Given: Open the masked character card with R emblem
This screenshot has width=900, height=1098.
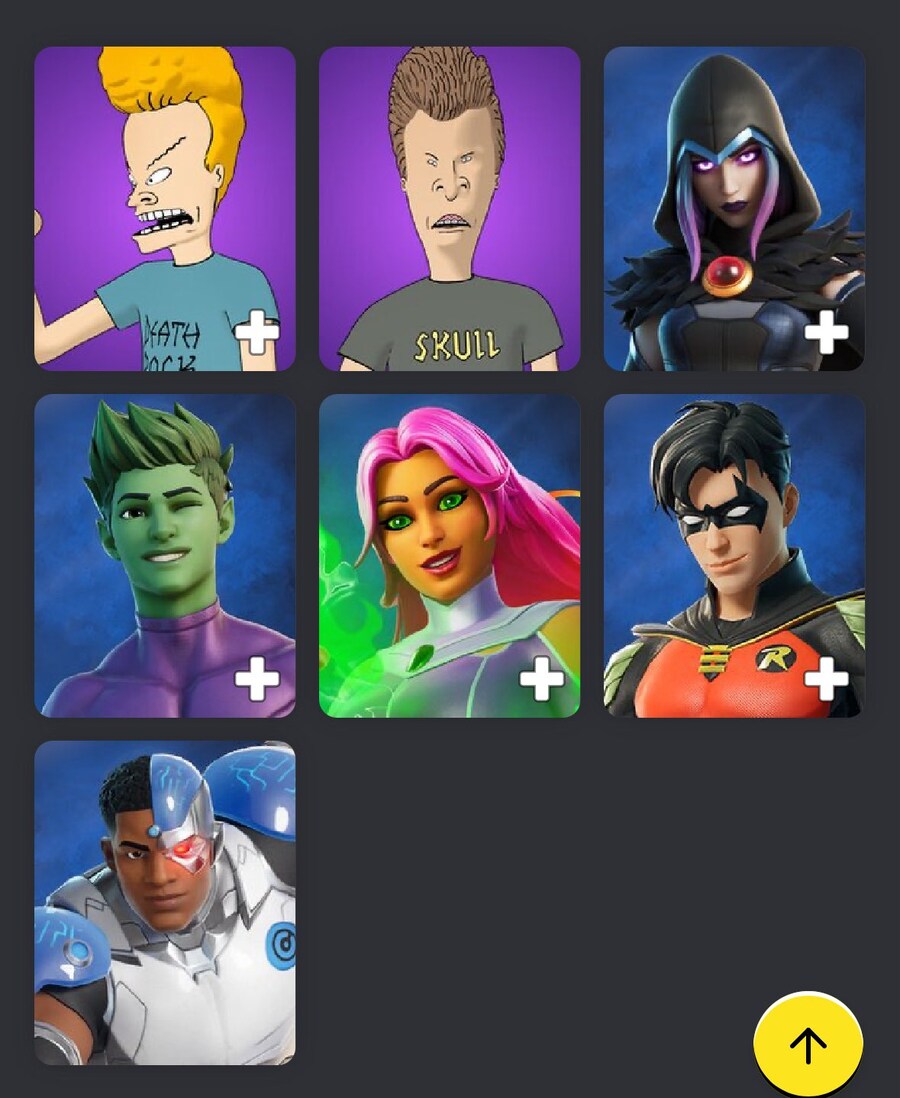Looking at the screenshot, I should pos(733,555).
